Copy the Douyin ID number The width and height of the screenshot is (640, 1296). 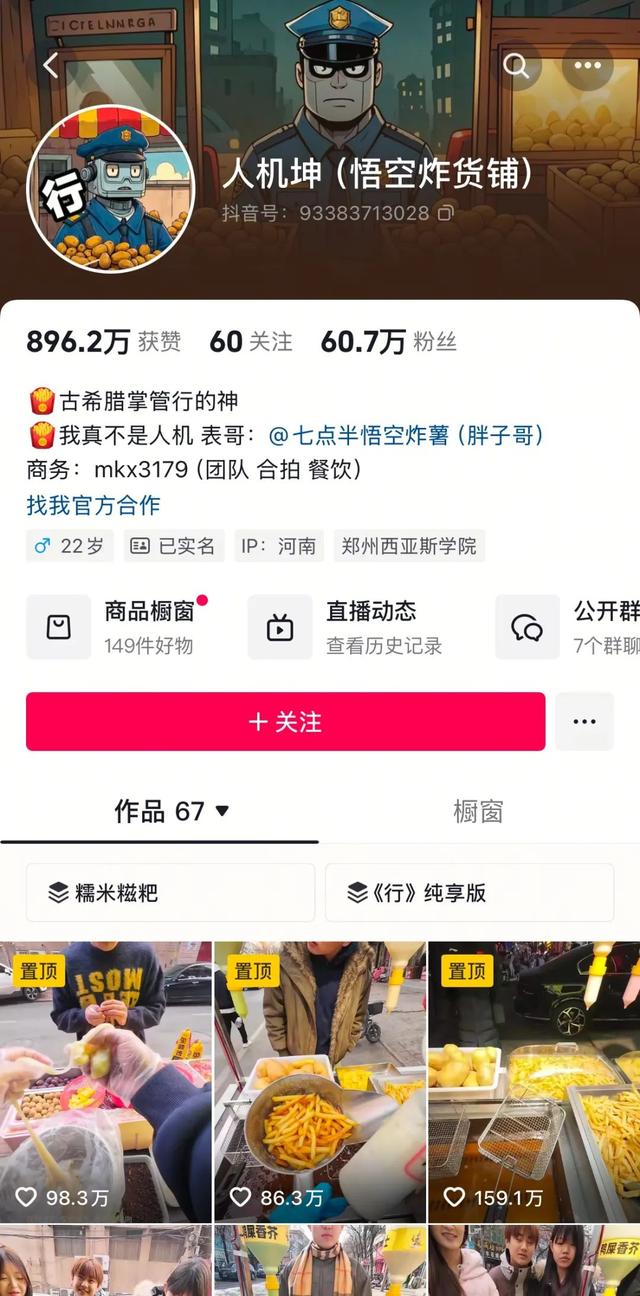[x=446, y=213]
